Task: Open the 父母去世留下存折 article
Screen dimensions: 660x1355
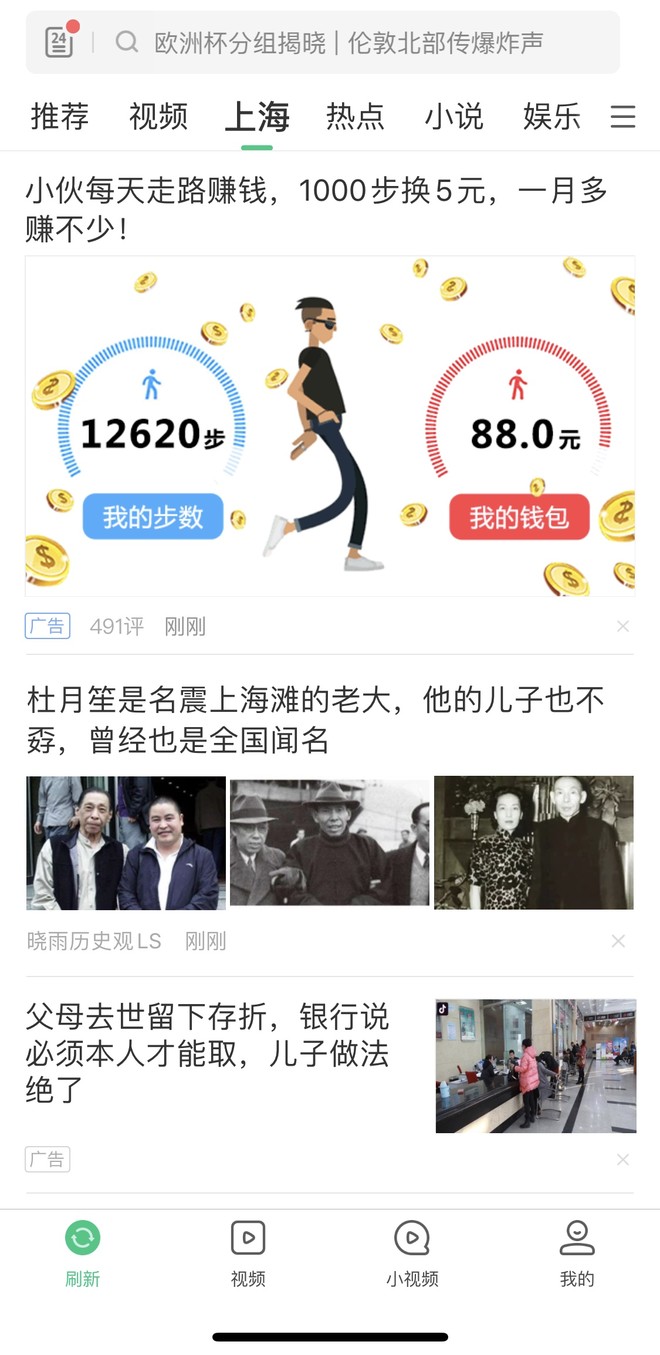Action: pos(207,1053)
